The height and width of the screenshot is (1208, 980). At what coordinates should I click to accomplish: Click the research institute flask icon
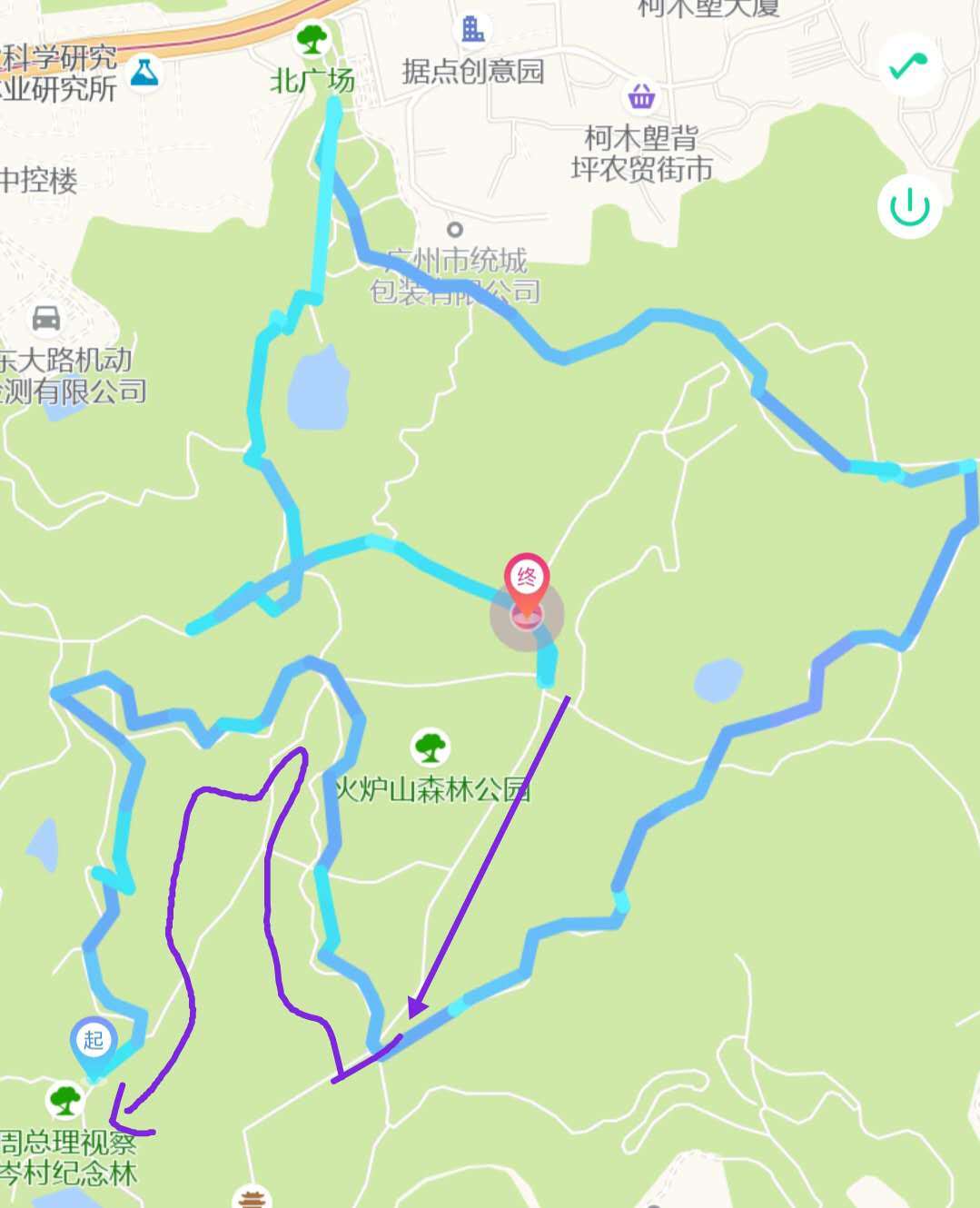point(144,76)
